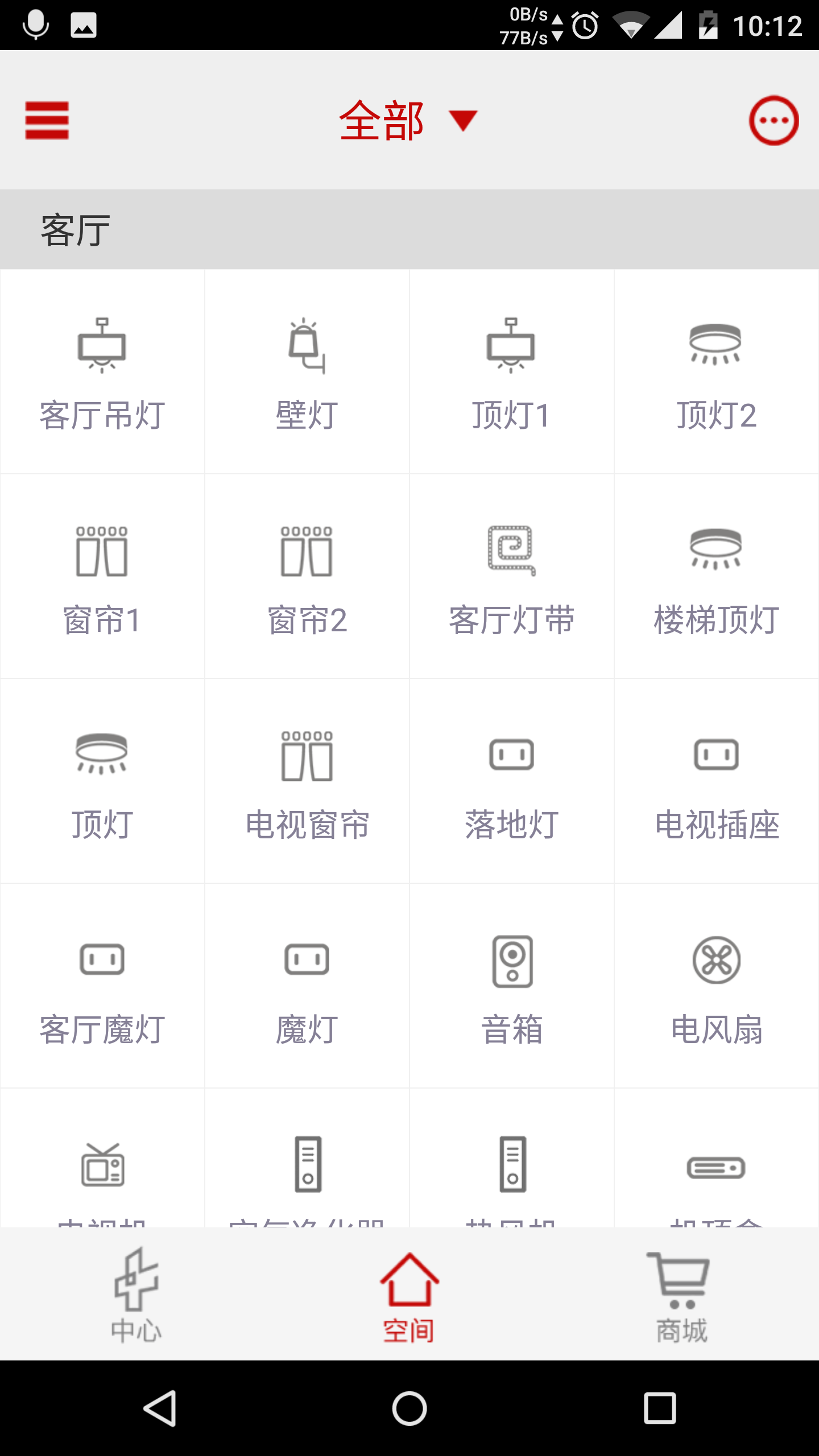
Task: Open the more options menu
Action: (775, 120)
